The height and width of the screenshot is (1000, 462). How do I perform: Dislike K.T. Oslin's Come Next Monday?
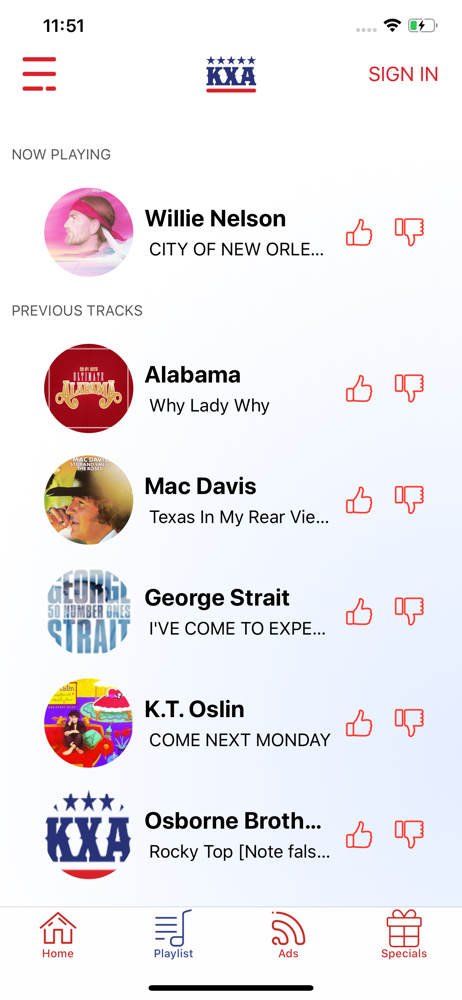[x=409, y=723]
